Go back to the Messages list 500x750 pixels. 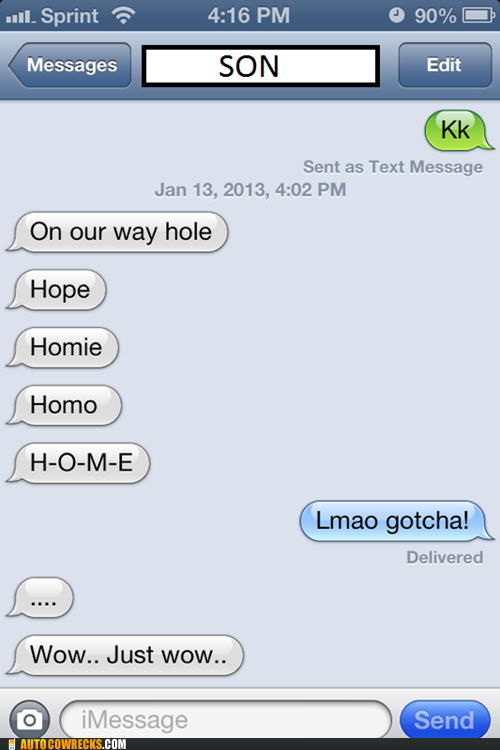[70, 65]
